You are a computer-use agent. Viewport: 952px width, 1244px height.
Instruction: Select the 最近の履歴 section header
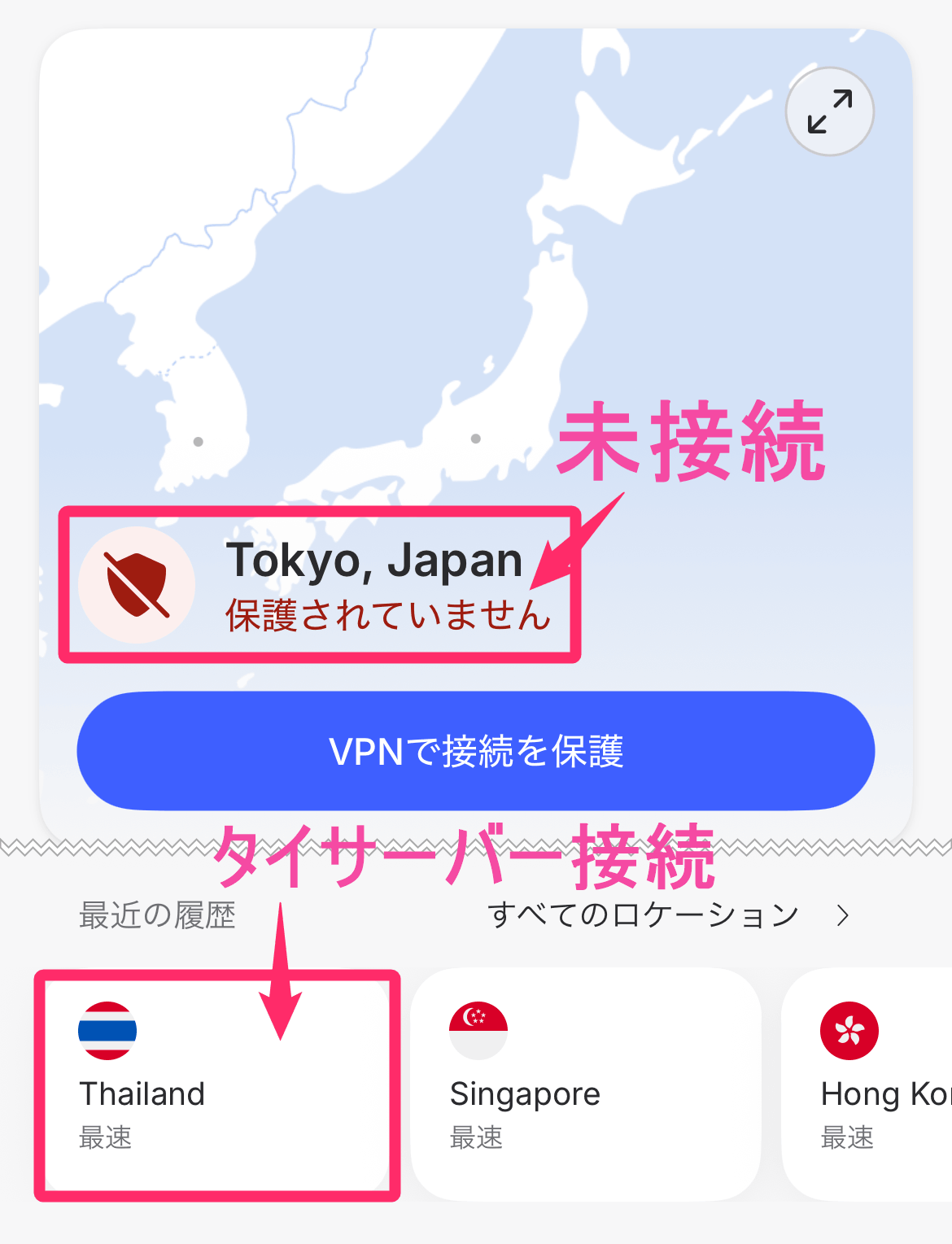click(157, 914)
